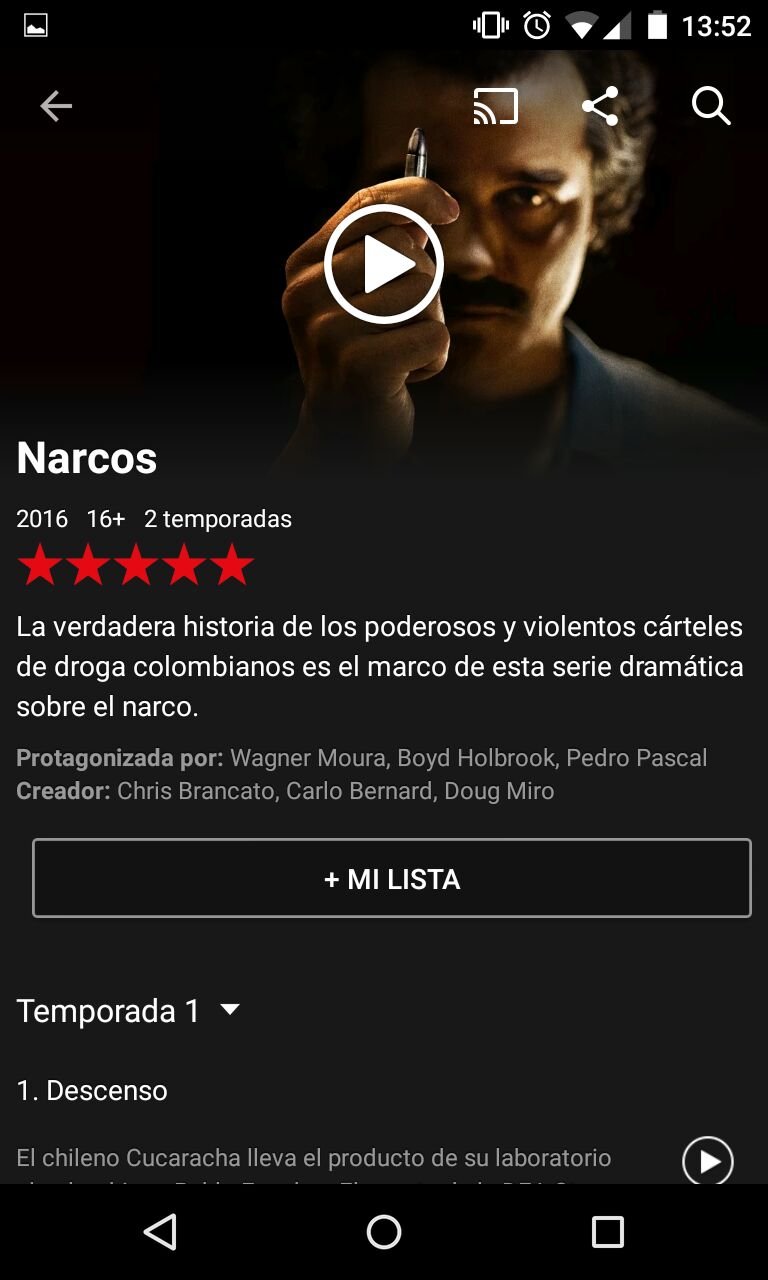Open the cast to device icon
Viewport: 768px width, 1280px height.
(496, 106)
